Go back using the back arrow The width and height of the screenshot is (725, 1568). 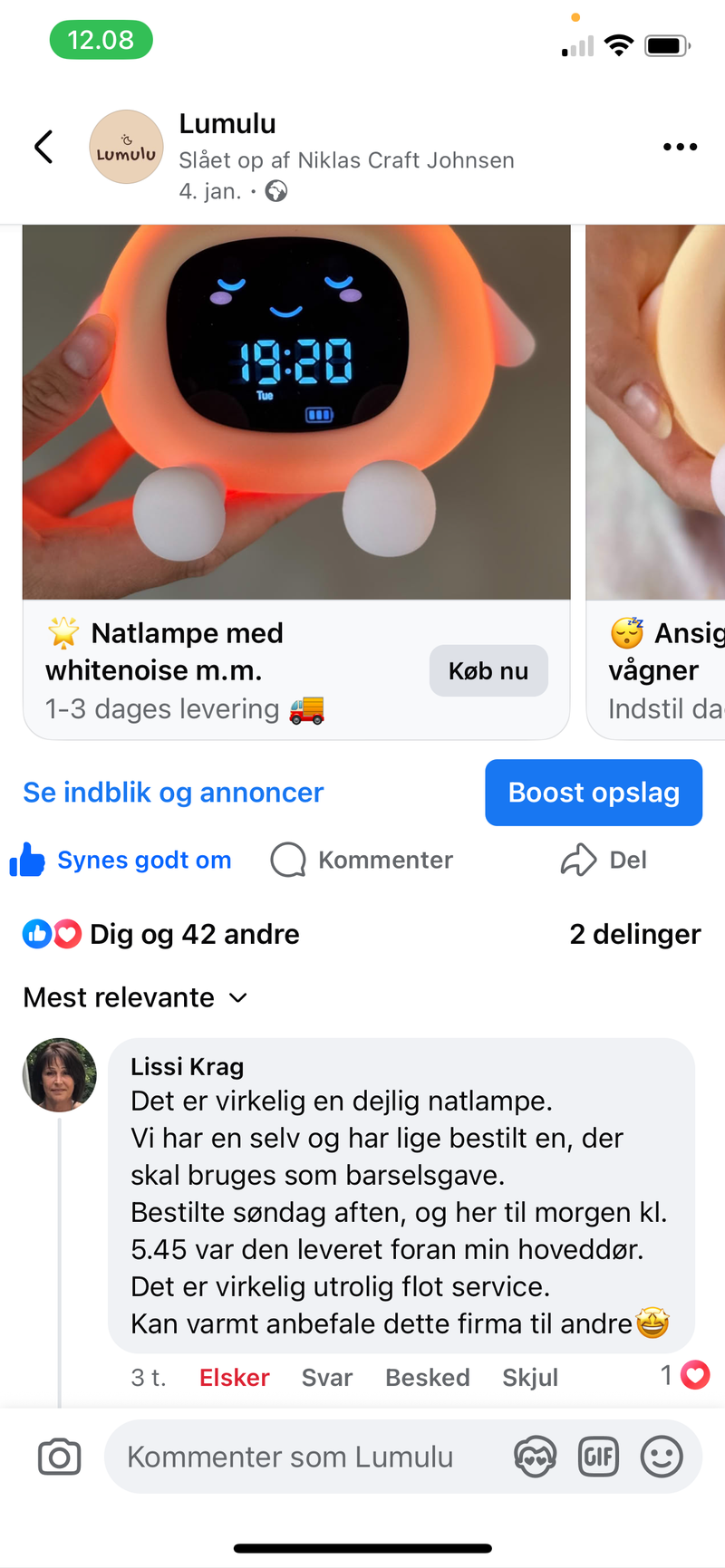(x=43, y=147)
